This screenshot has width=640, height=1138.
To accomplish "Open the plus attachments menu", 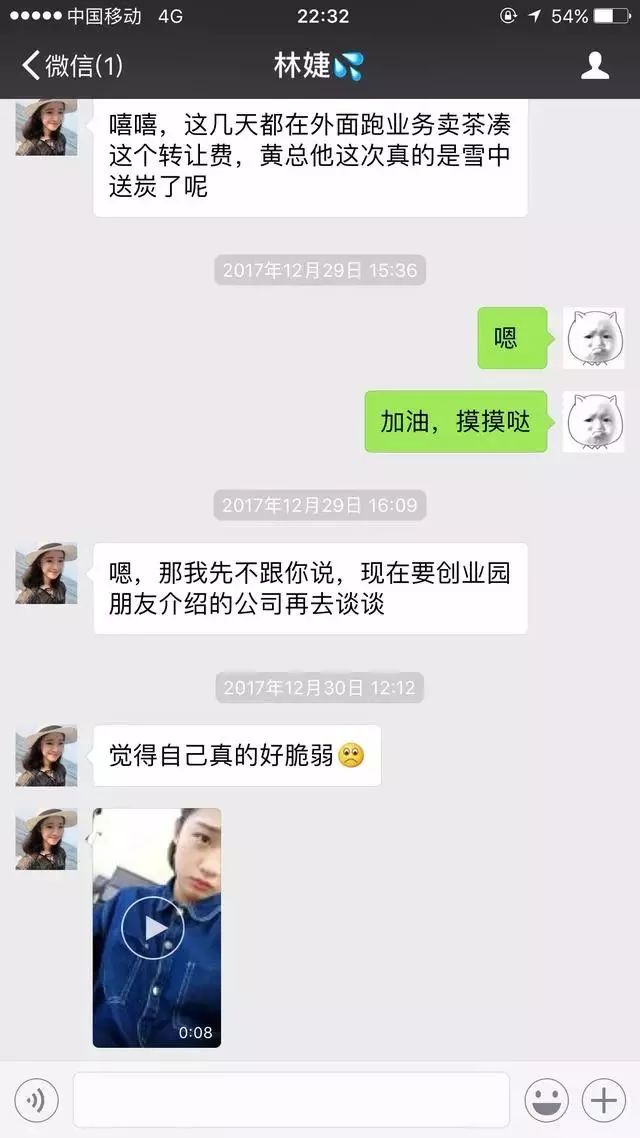I will (x=604, y=1100).
